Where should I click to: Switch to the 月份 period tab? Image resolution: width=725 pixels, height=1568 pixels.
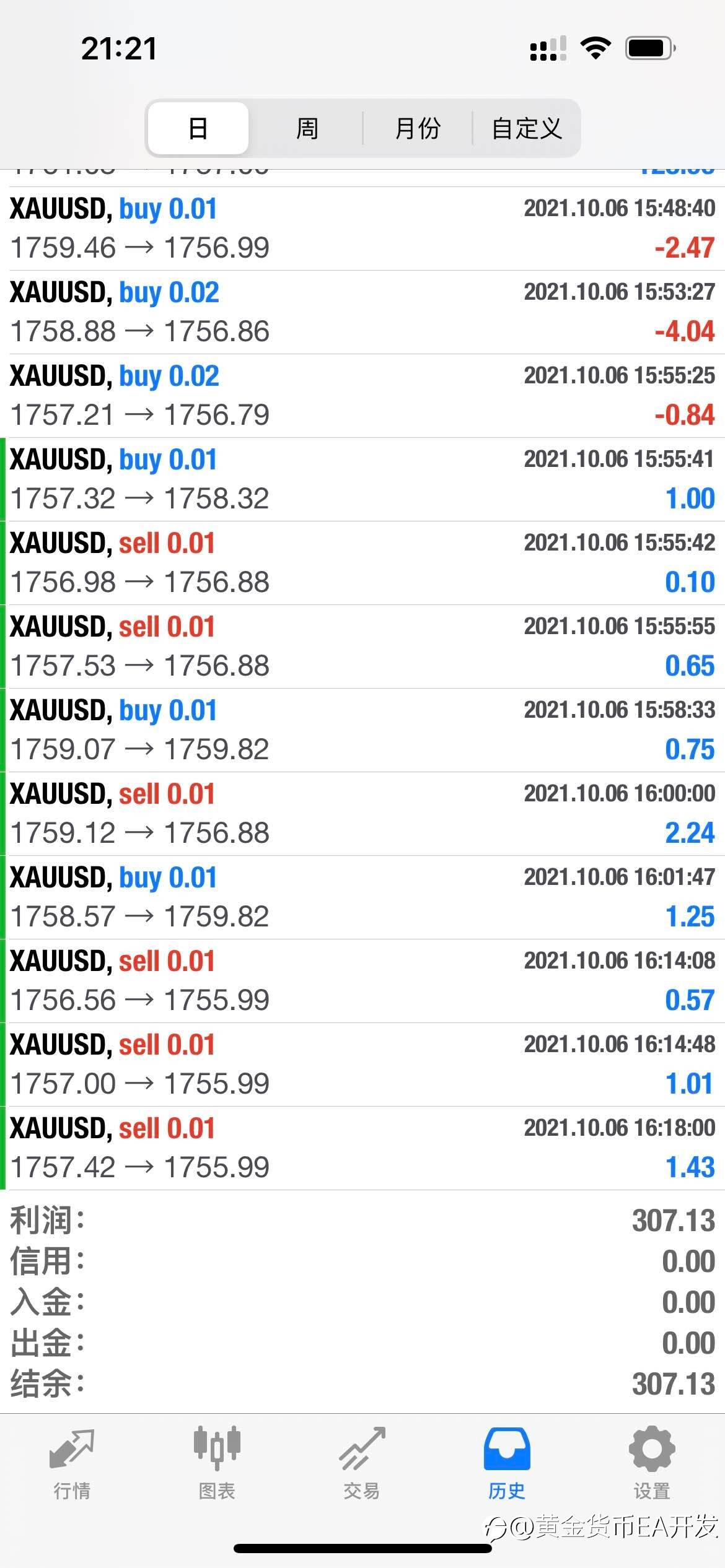pos(418,128)
